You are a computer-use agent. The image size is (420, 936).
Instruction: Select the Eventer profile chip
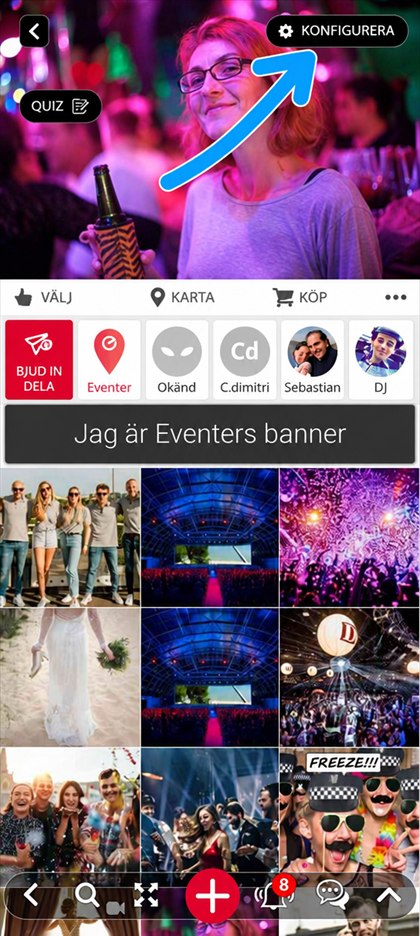(x=109, y=360)
